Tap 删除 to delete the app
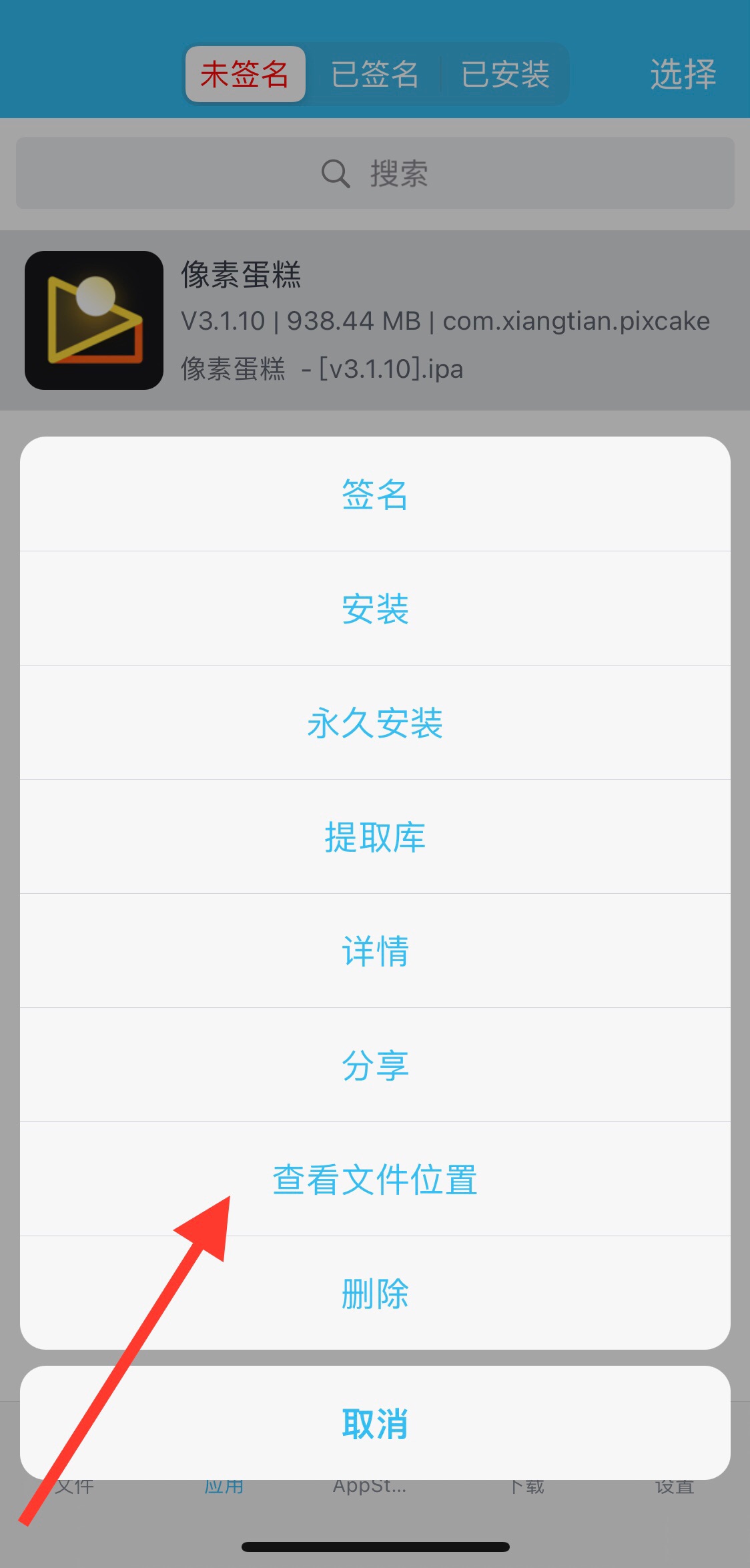The width and height of the screenshot is (750, 1568). click(x=375, y=1294)
